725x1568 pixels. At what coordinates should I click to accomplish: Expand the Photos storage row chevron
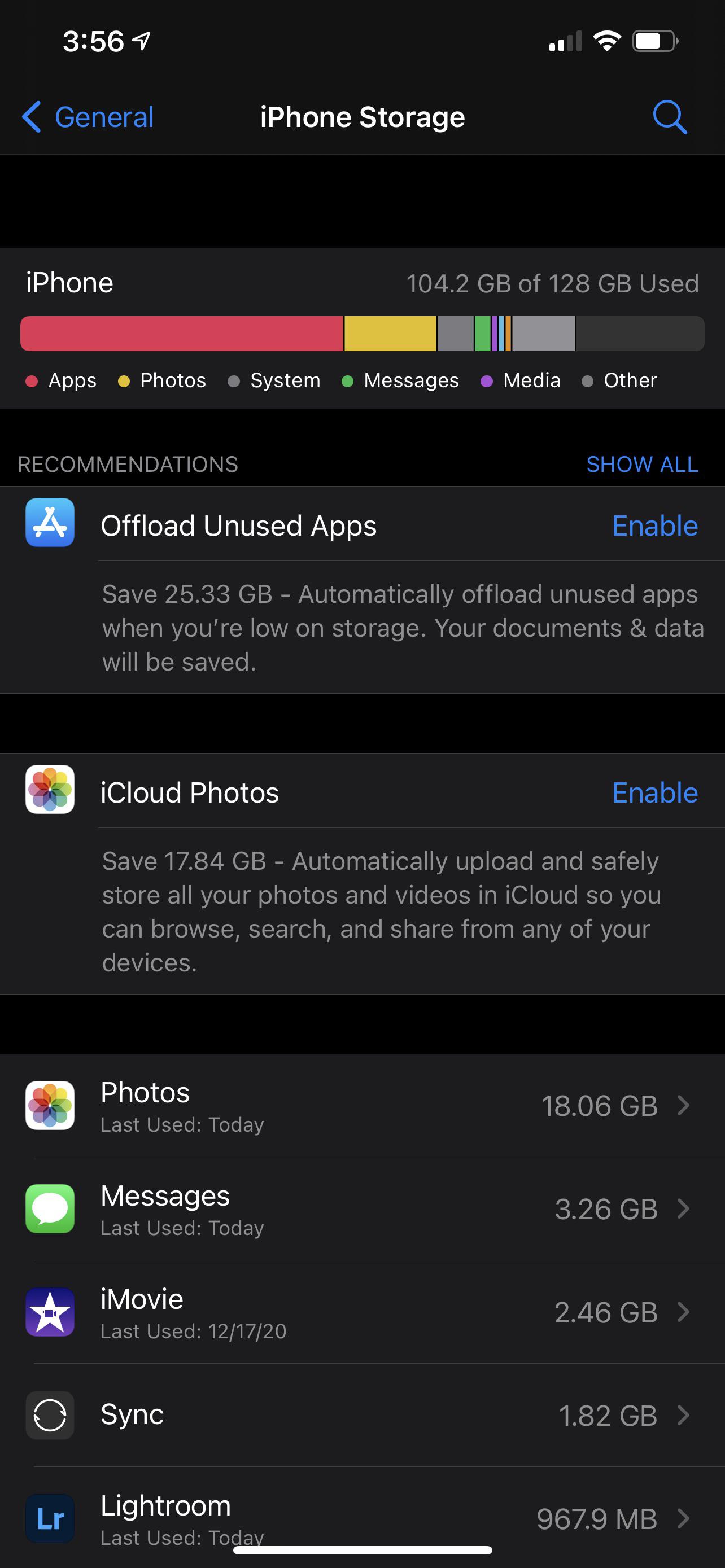pos(683,1106)
